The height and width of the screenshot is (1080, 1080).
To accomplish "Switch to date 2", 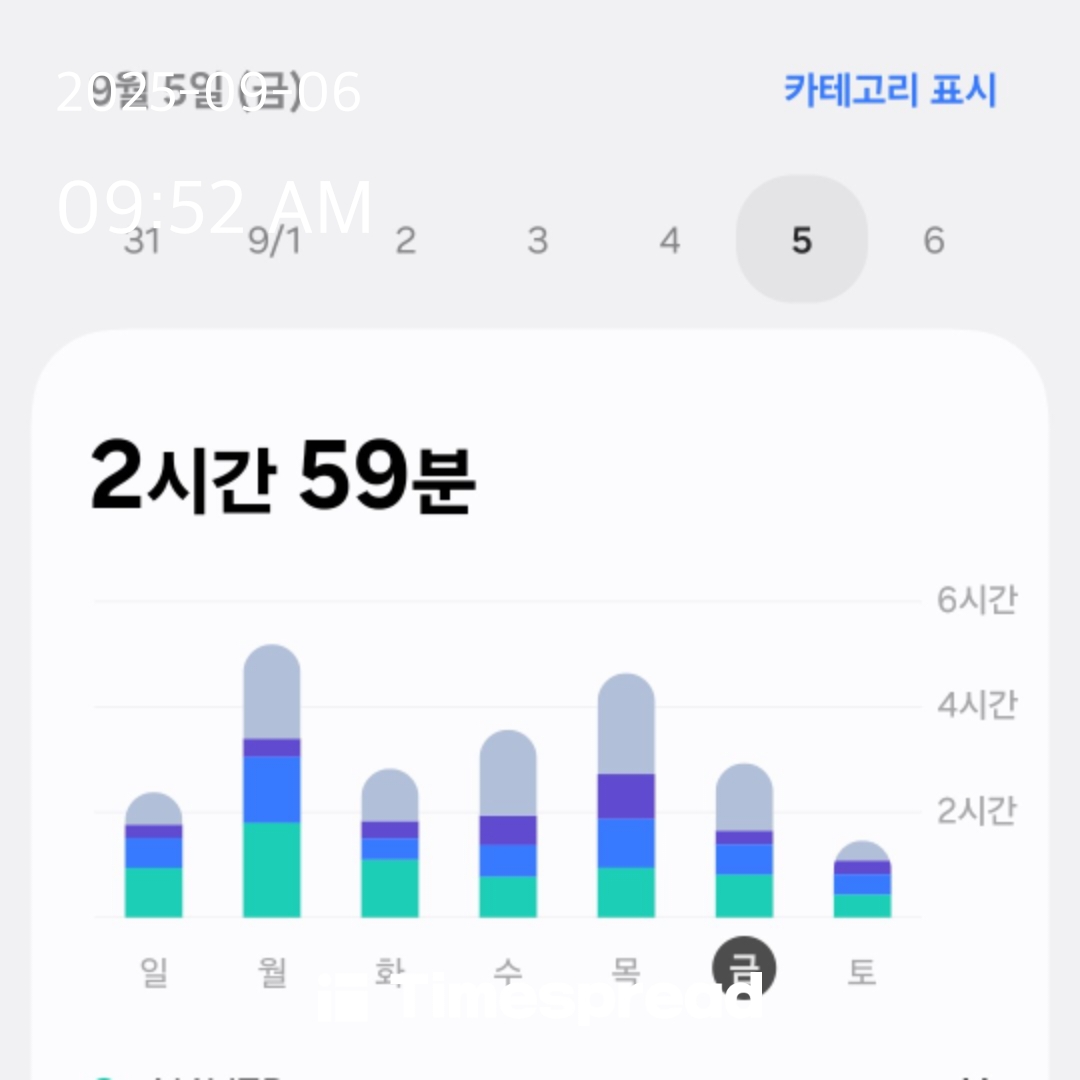I will click(x=405, y=241).
